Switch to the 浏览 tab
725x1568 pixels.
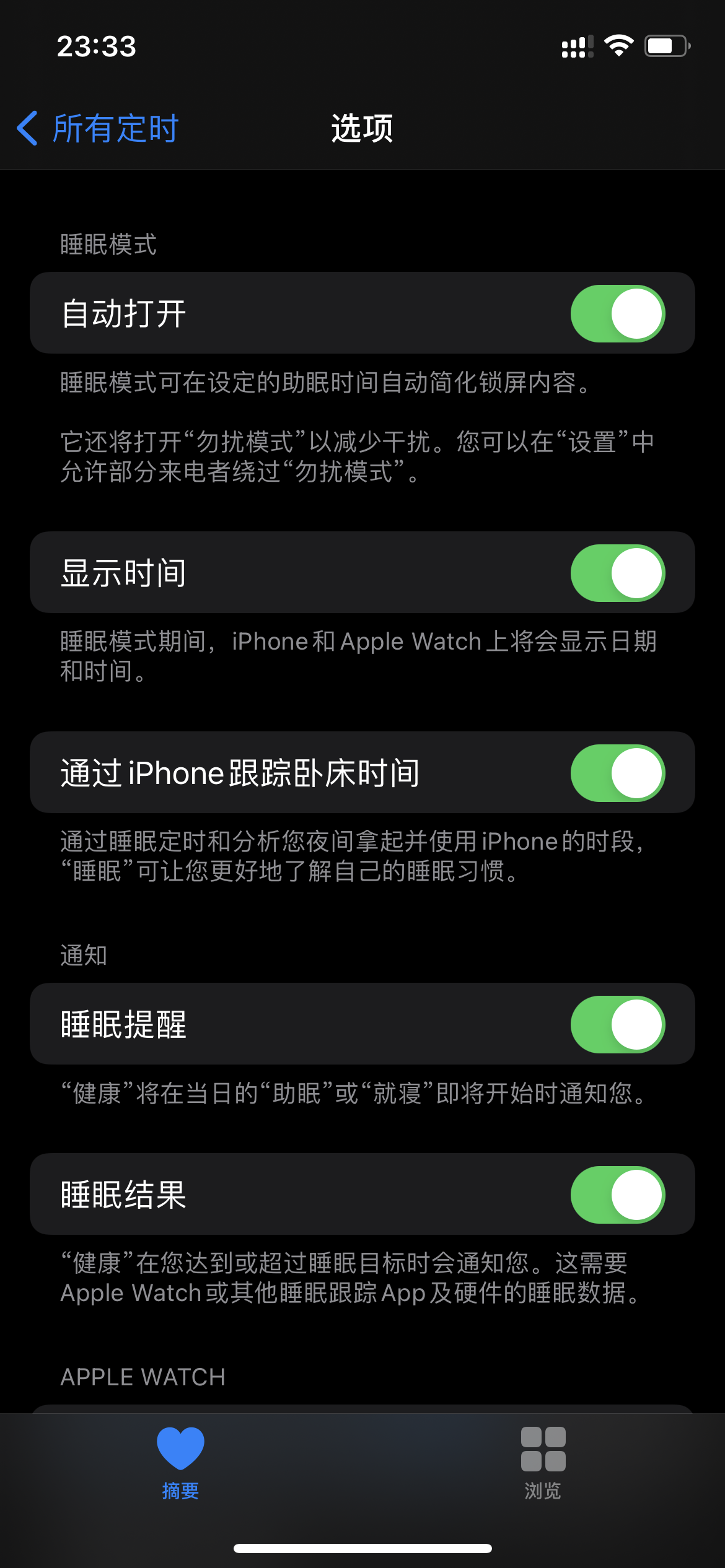(543, 1463)
